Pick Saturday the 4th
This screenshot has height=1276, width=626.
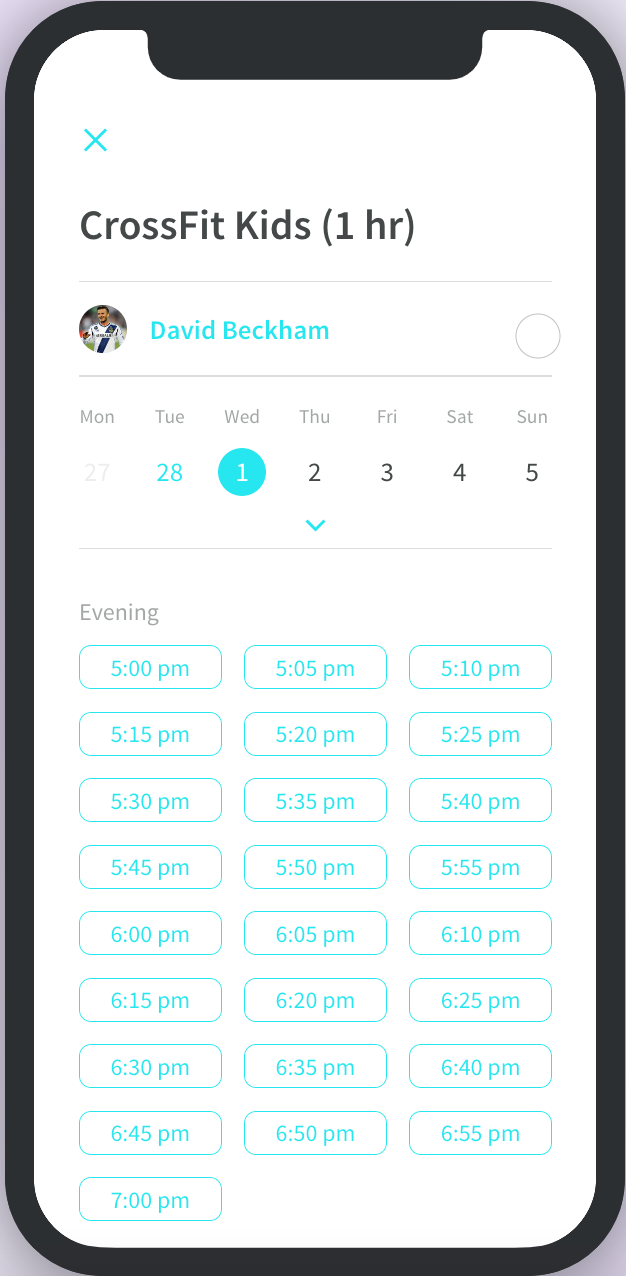pyautogui.click(x=459, y=473)
